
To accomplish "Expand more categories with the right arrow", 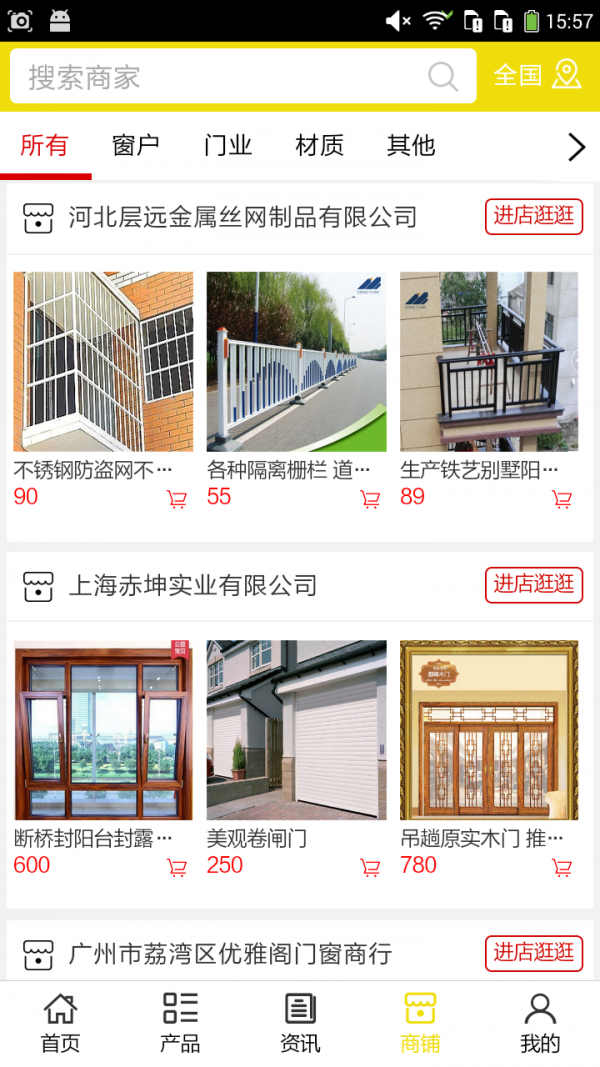I will pos(576,148).
